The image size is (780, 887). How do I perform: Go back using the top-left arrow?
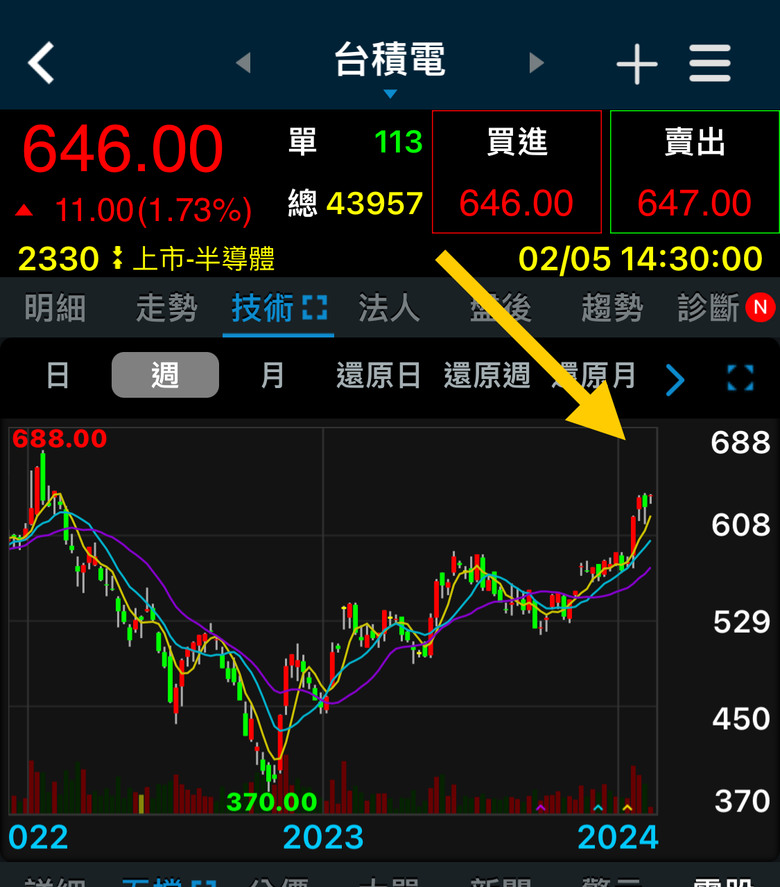click(41, 63)
